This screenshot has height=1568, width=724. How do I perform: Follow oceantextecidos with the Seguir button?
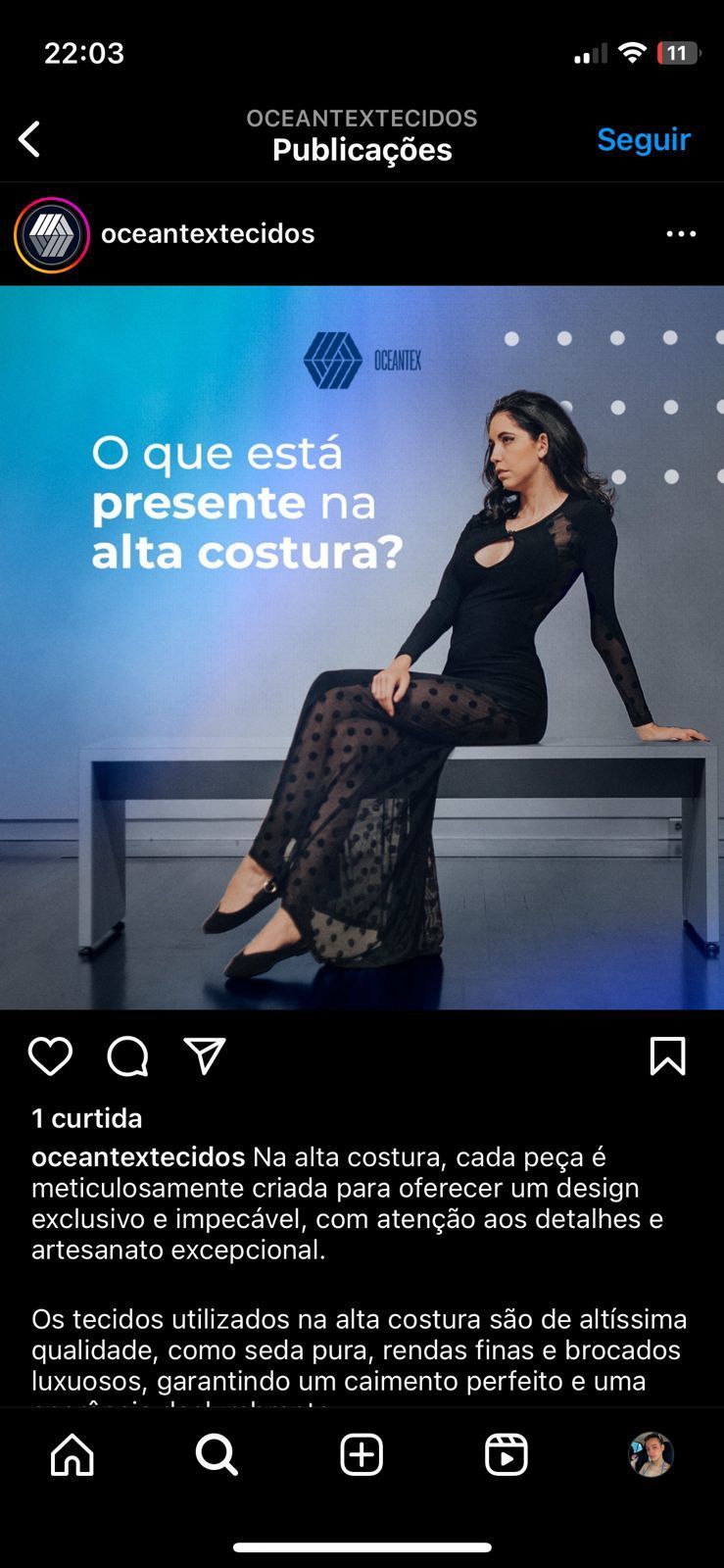coord(644,139)
